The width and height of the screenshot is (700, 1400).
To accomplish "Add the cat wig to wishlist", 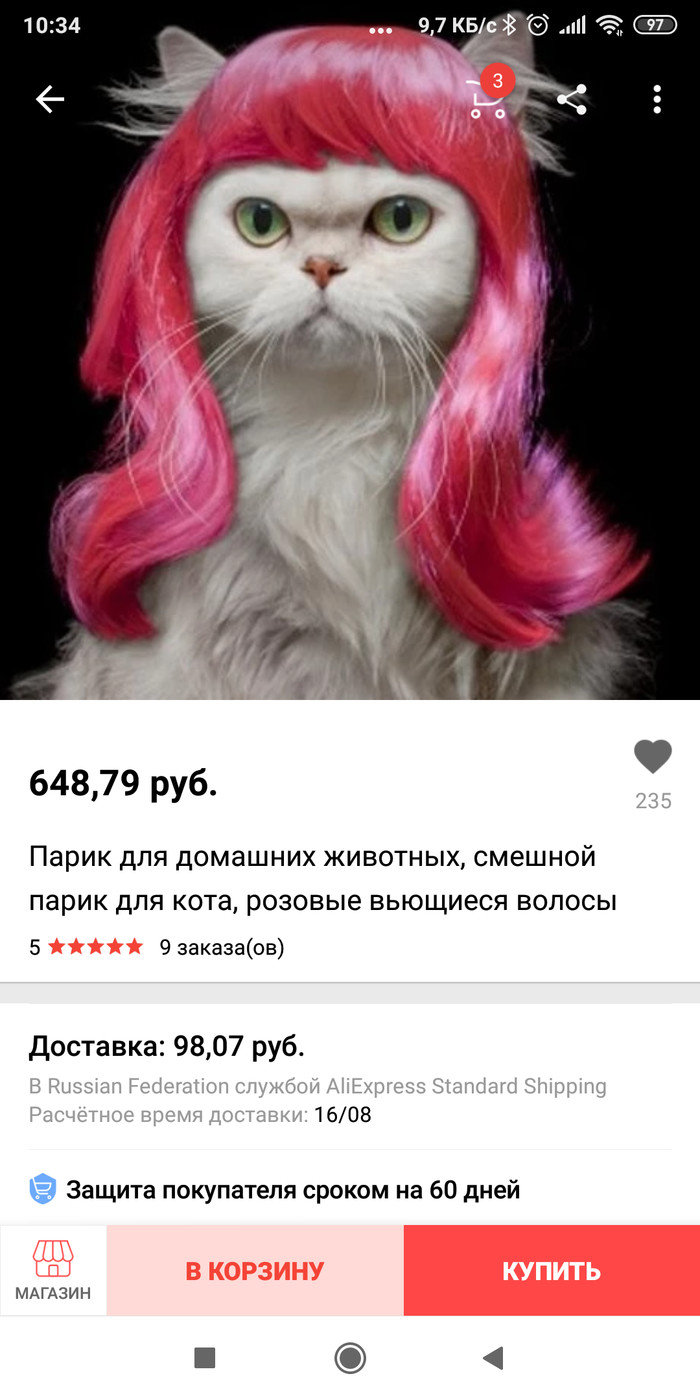I will [x=653, y=758].
